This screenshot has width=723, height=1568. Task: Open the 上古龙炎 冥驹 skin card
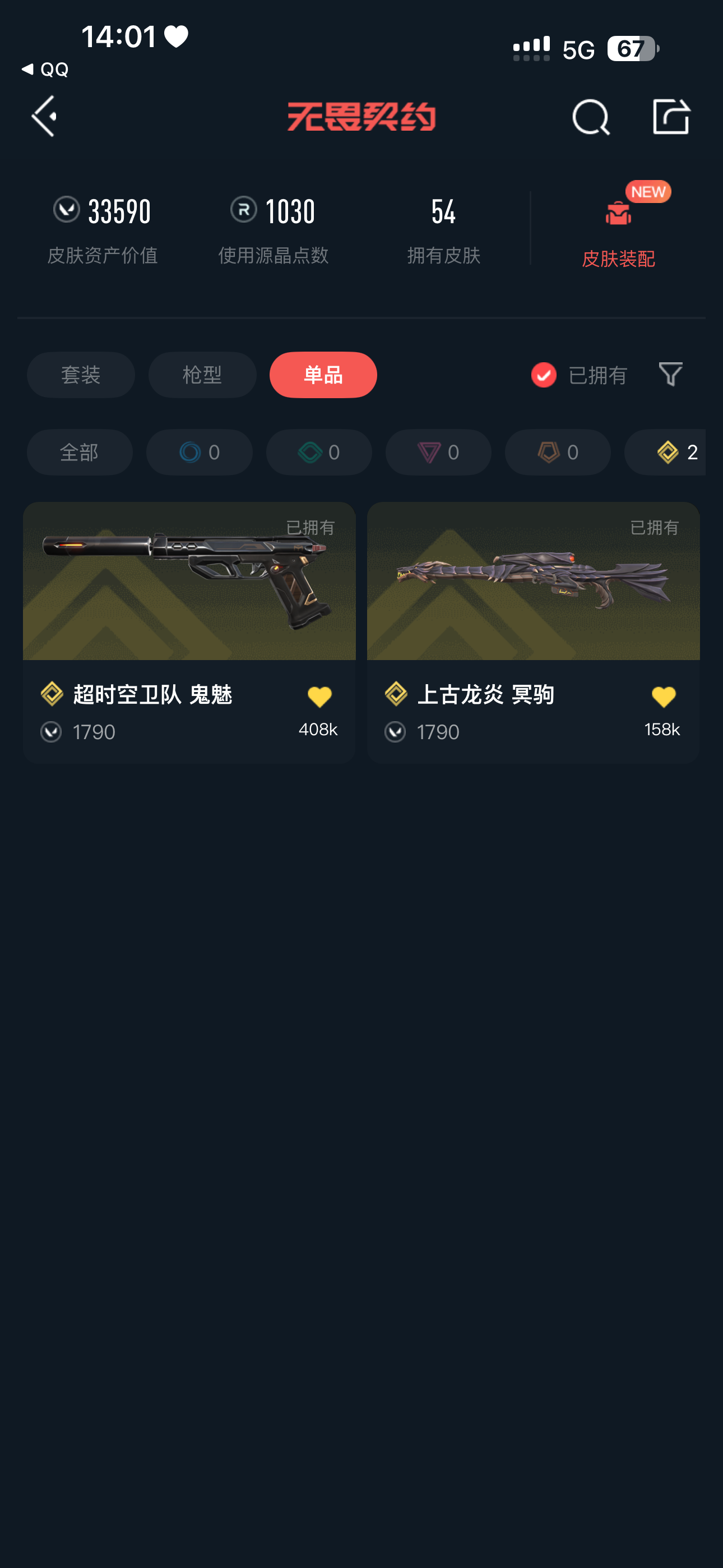(533, 582)
